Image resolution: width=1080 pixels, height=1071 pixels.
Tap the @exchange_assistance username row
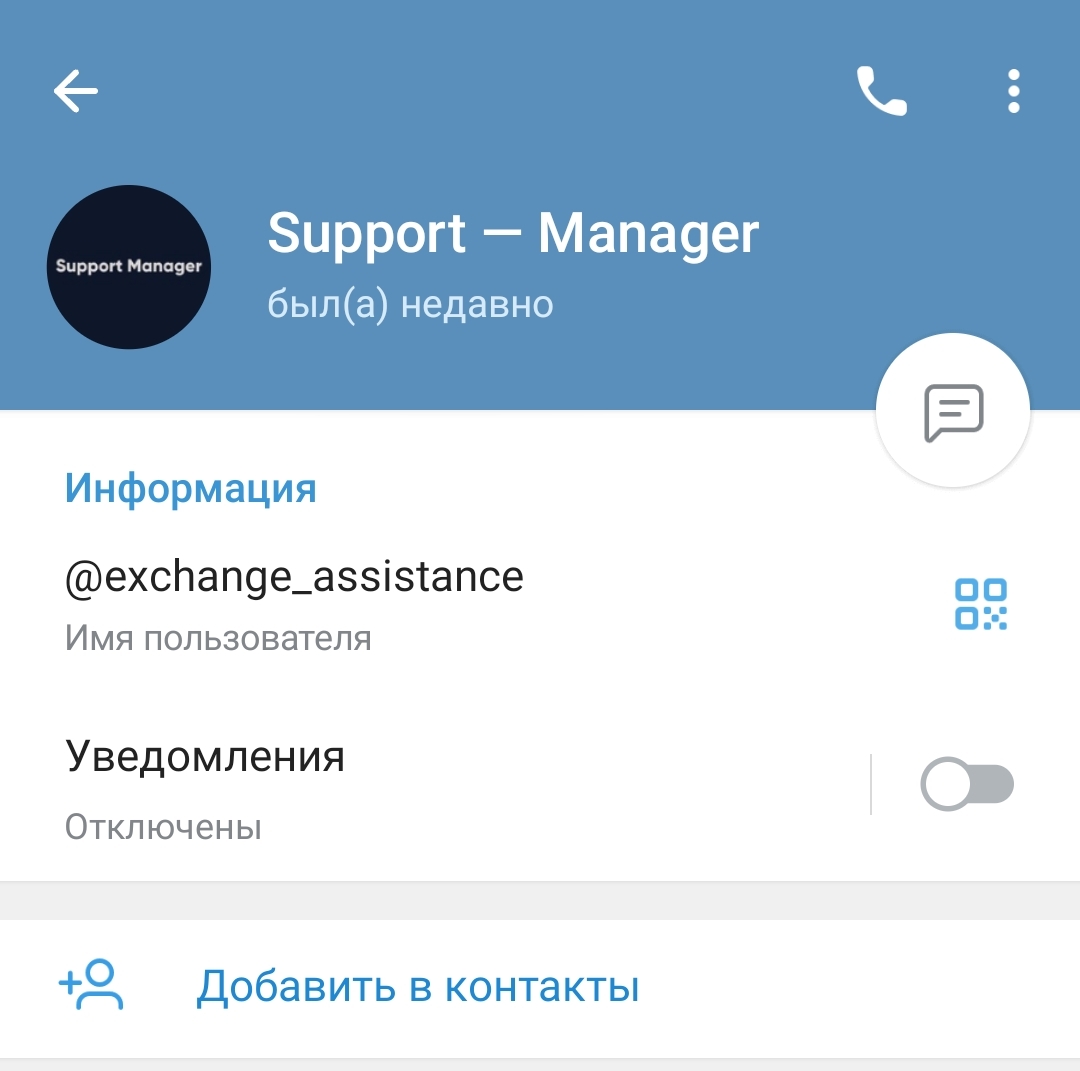pyautogui.click(x=400, y=603)
